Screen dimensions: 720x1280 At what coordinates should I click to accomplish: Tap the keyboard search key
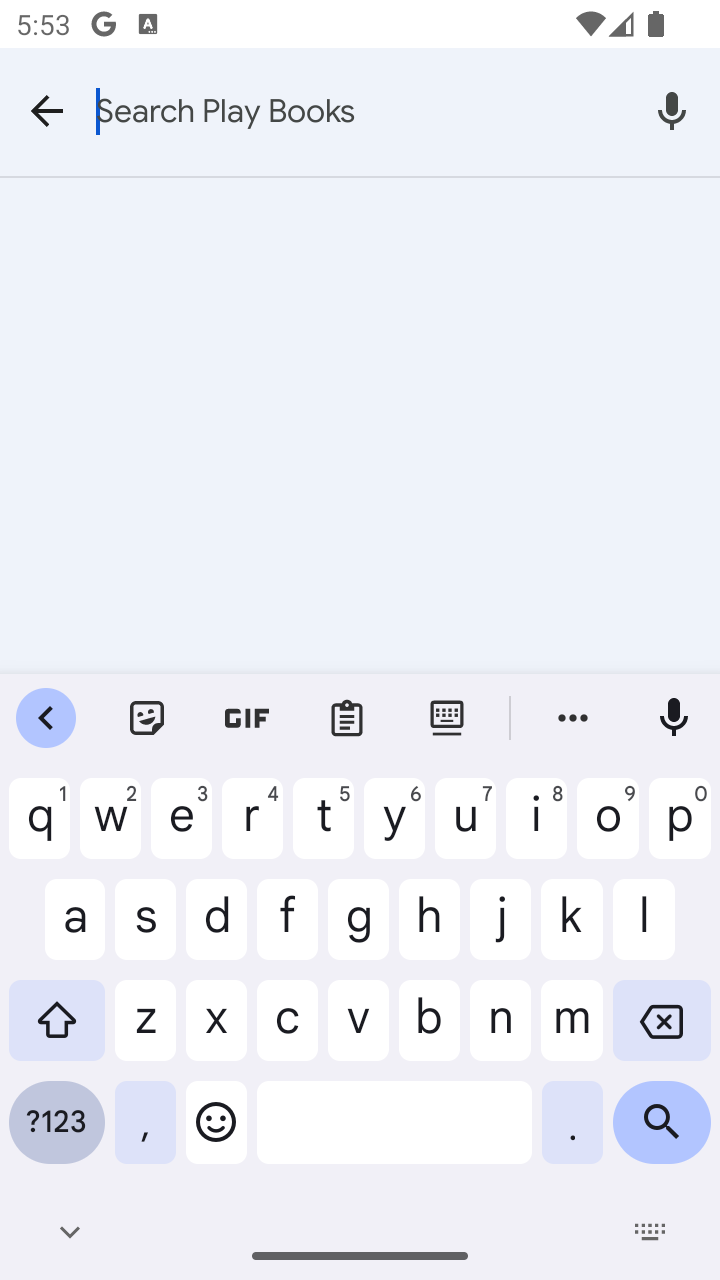click(x=661, y=1122)
